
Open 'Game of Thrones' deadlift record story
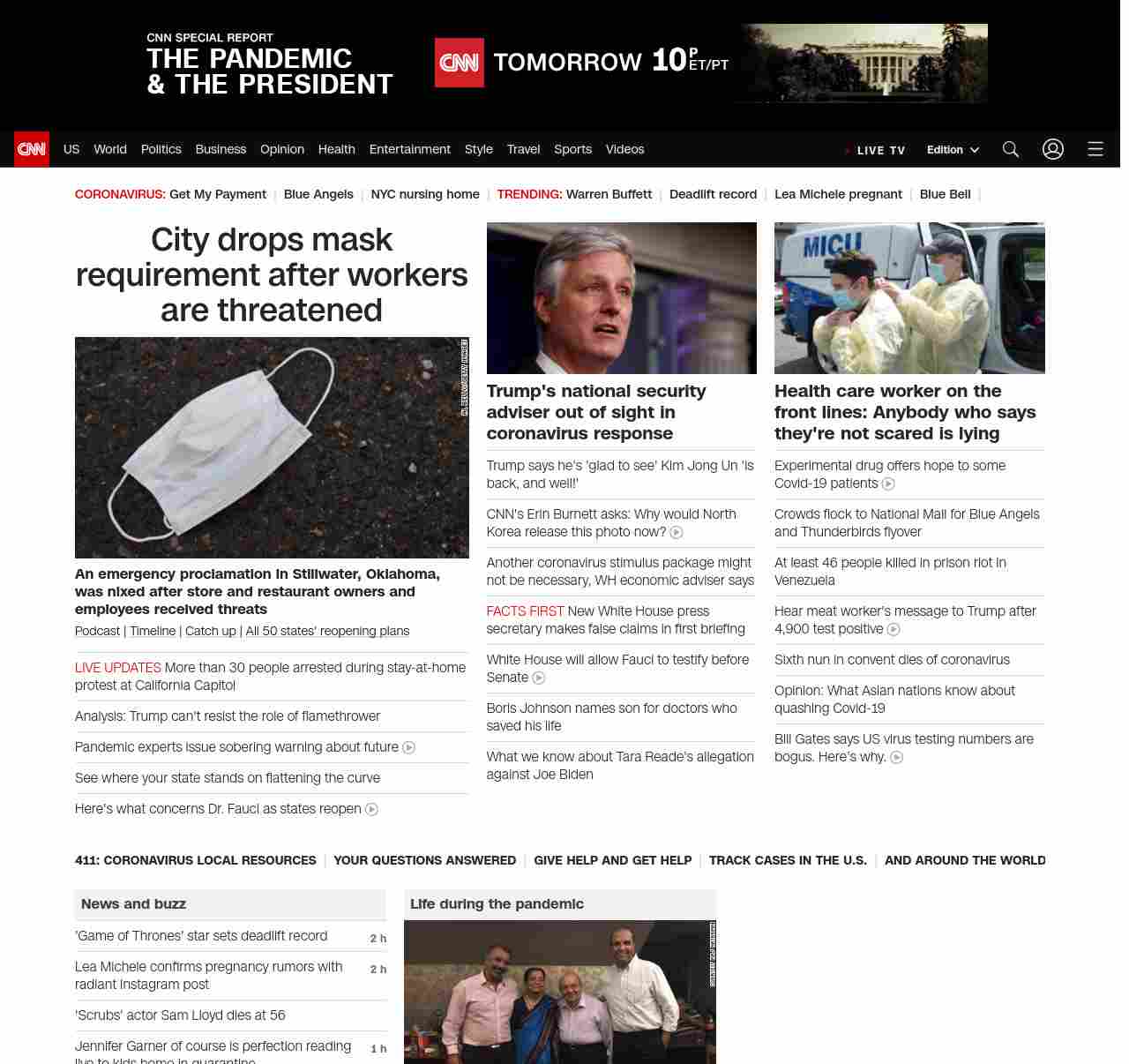pos(201,935)
